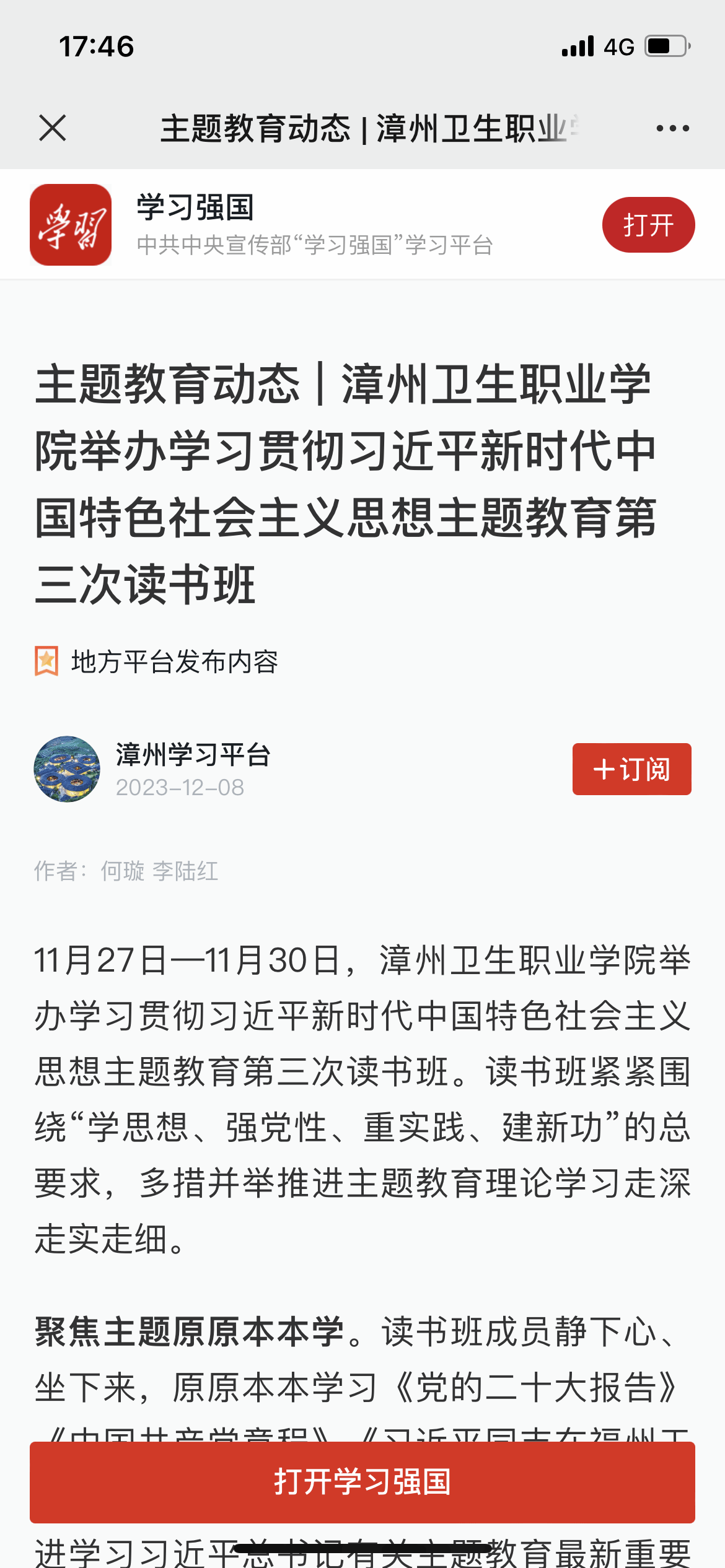
Task: Subscribe with the +订阅 button
Action: coord(631,769)
